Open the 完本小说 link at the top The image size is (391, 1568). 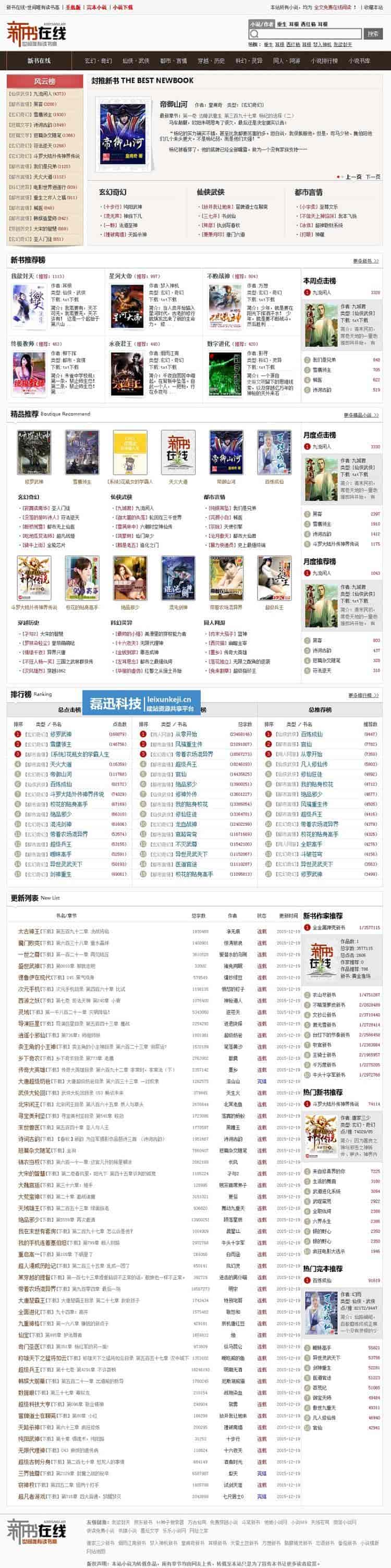point(96,7)
